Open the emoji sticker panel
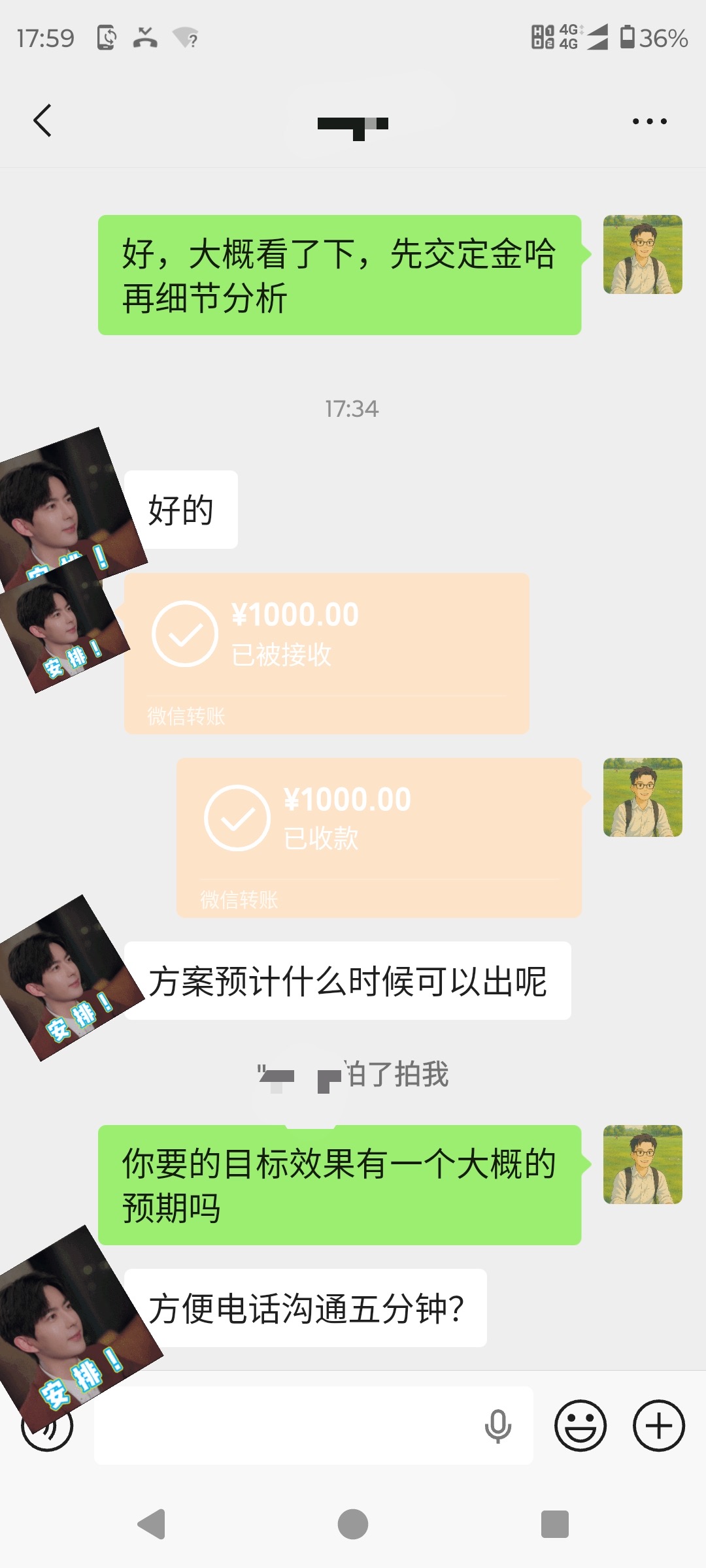Image resolution: width=706 pixels, height=1568 pixels. [580, 1426]
